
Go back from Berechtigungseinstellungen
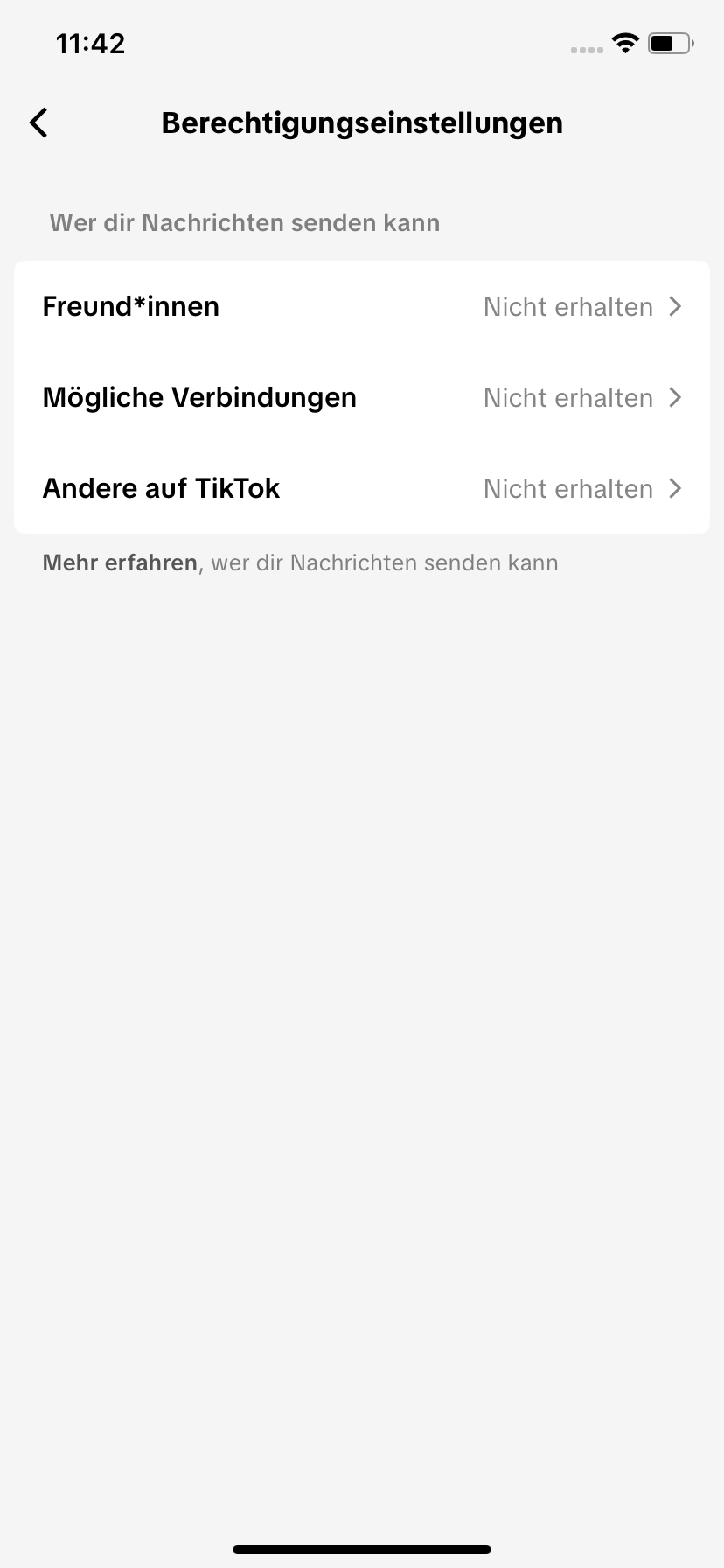(x=38, y=122)
